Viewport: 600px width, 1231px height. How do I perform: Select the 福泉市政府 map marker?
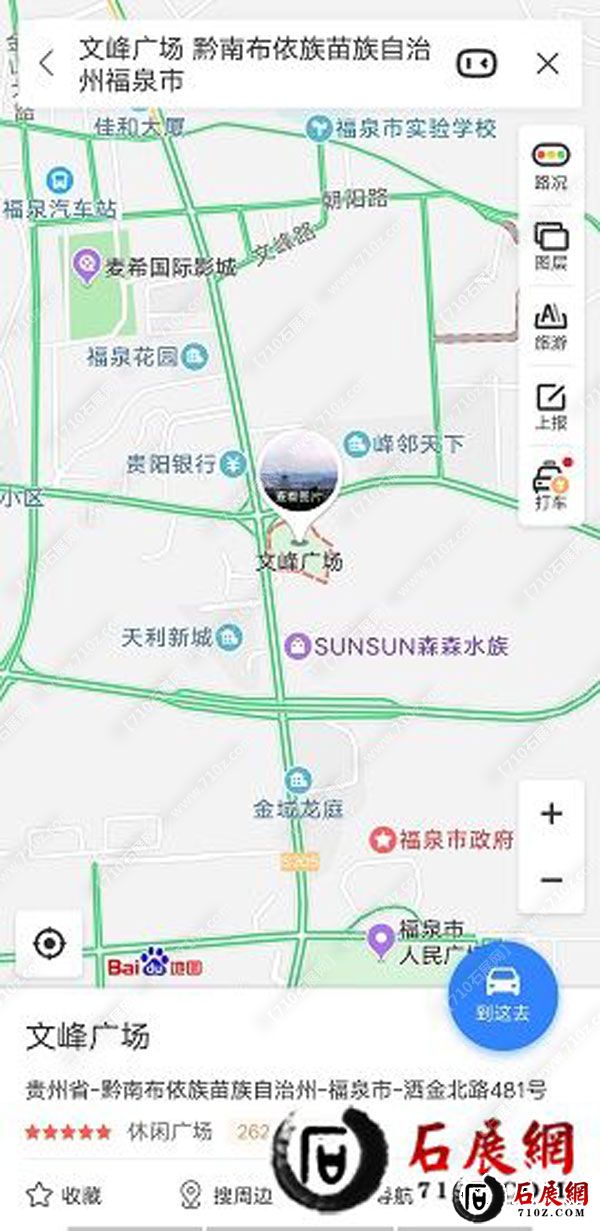[381, 839]
